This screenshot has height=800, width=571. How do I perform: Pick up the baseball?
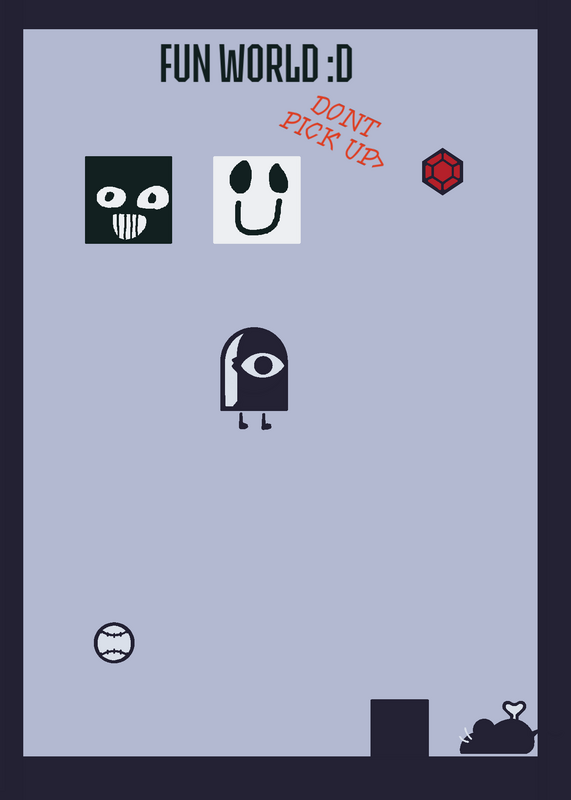pyautogui.click(x=114, y=642)
